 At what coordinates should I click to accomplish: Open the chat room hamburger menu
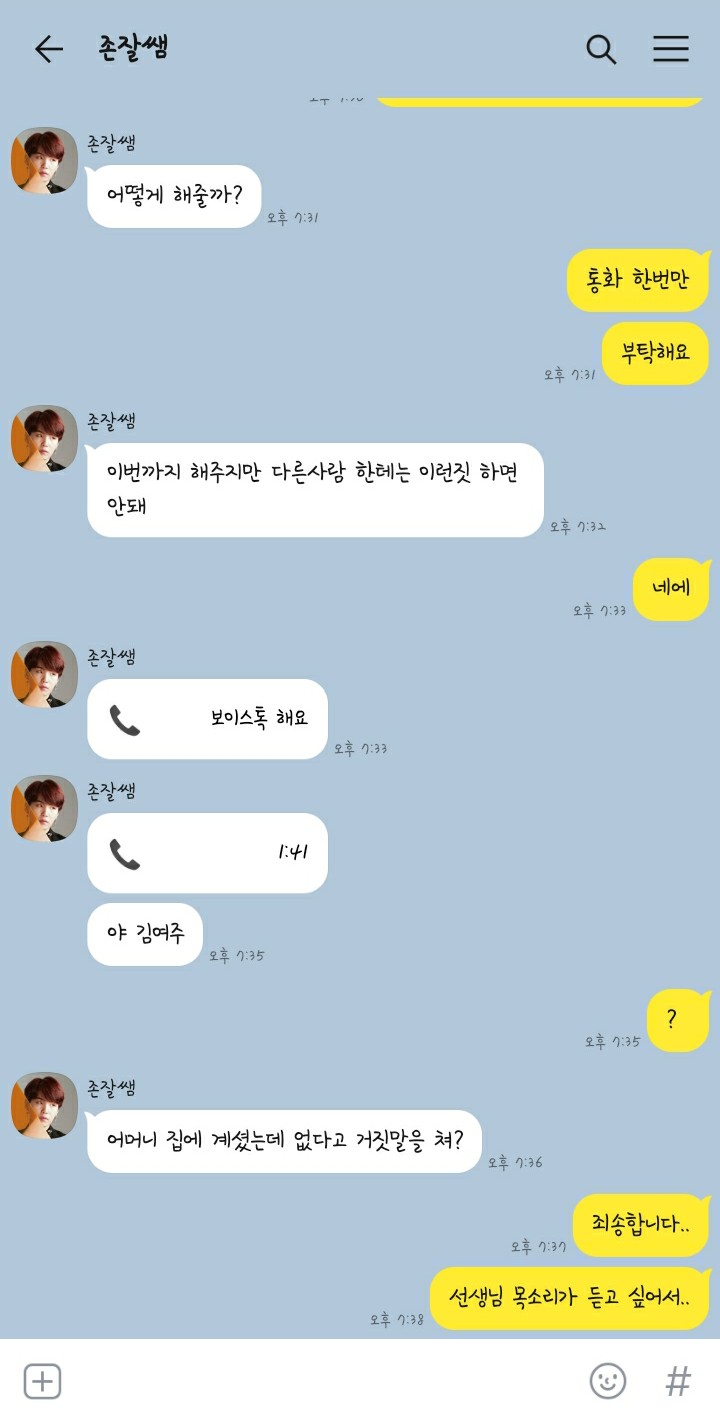(x=671, y=49)
